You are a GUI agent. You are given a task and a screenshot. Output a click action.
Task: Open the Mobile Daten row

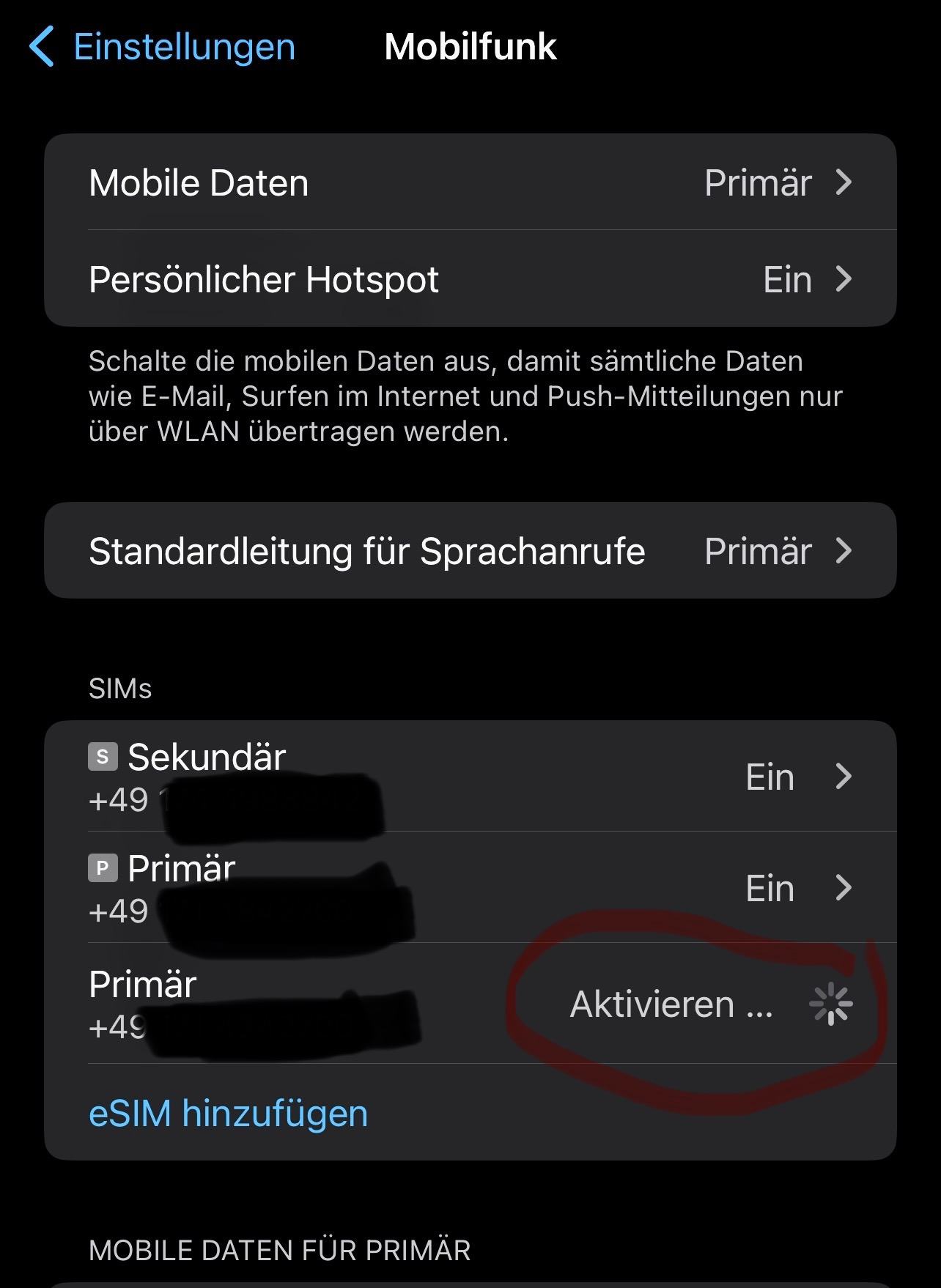coord(471,182)
